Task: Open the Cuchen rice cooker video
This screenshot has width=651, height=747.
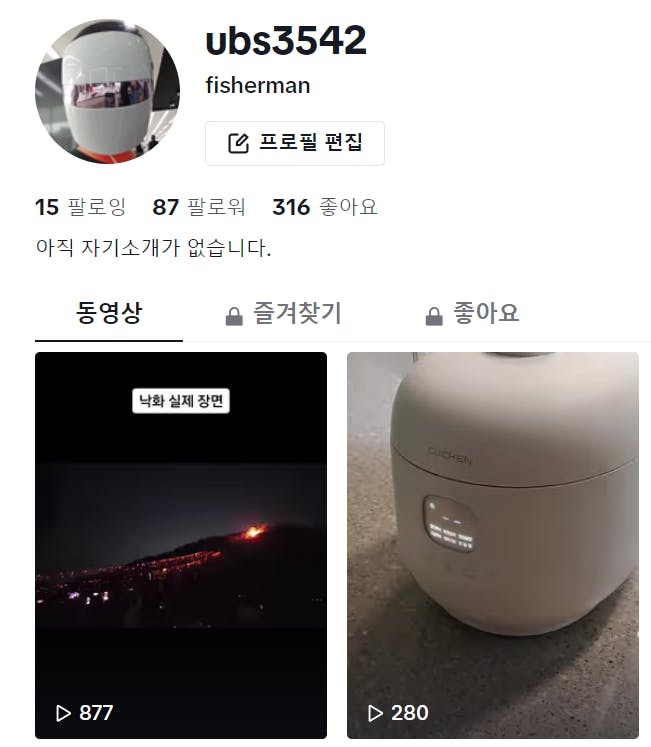Action: 492,545
